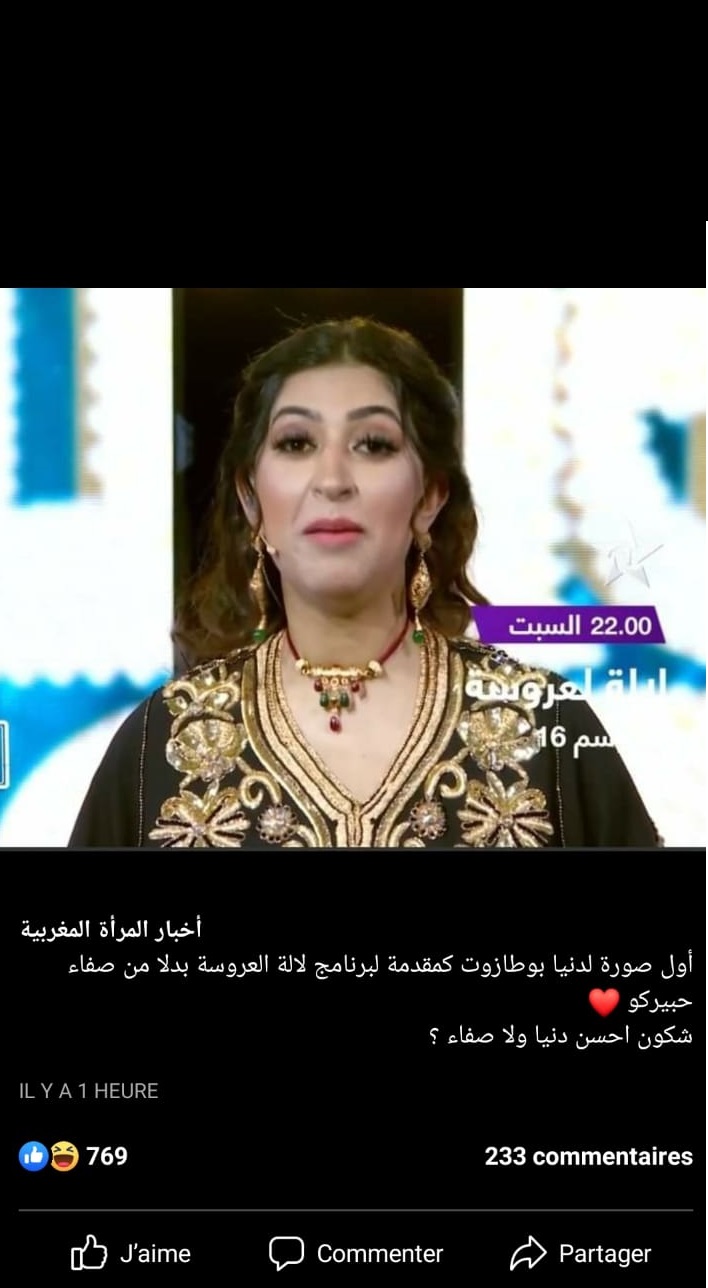Viewport: 708px width, 1288px height.
Task: Like the post with J'aime
Action: [x=131, y=1253]
